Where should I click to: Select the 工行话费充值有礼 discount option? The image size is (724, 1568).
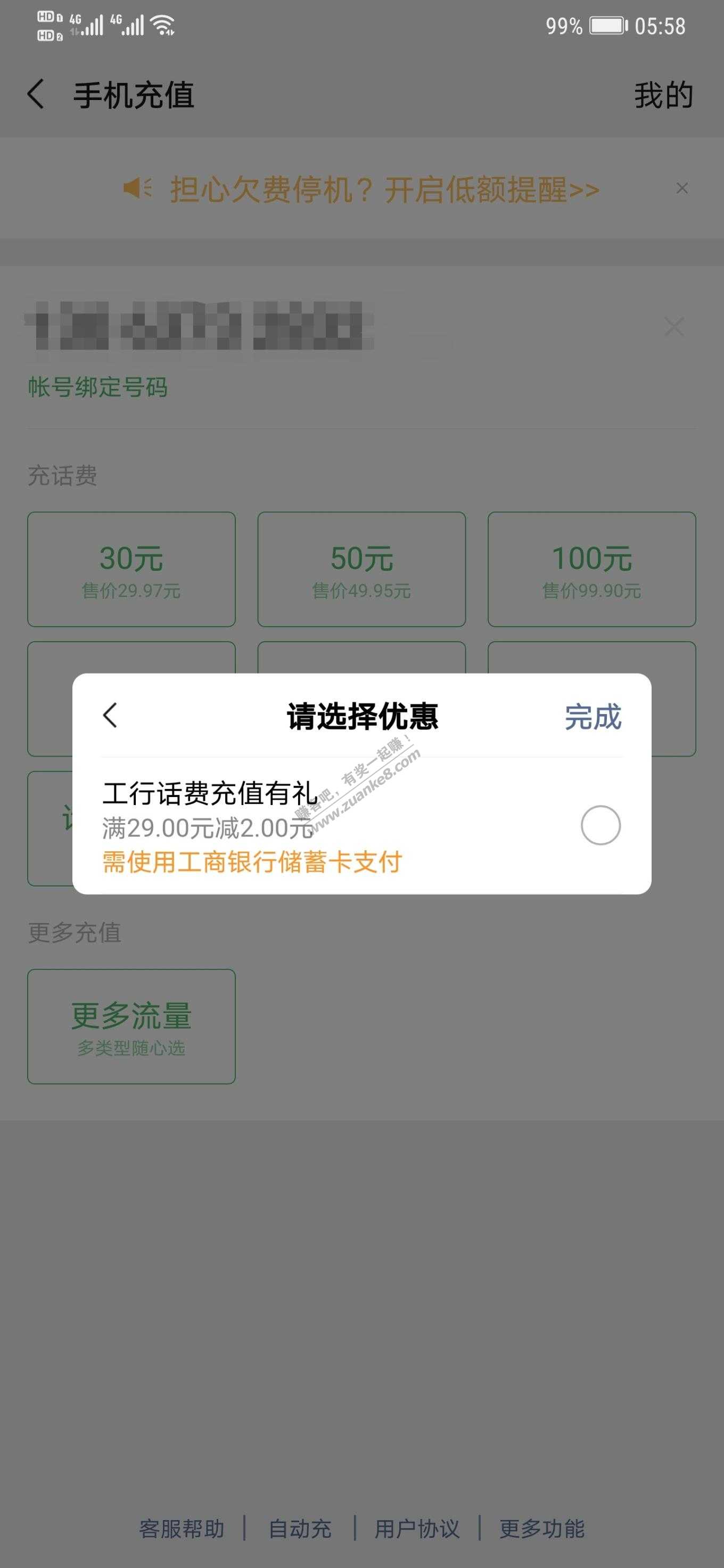click(600, 825)
